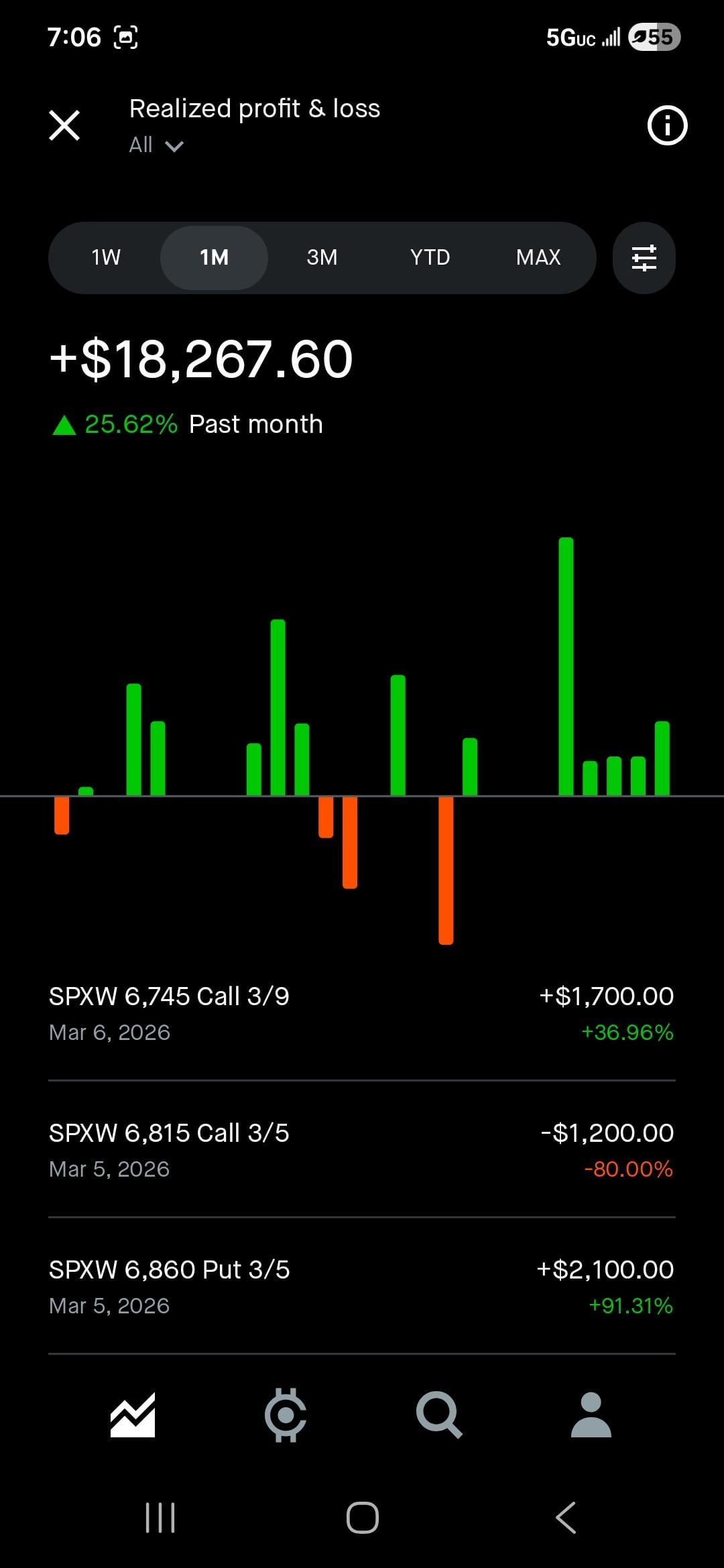Open the filter settings sliders icon

(x=644, y=257)
